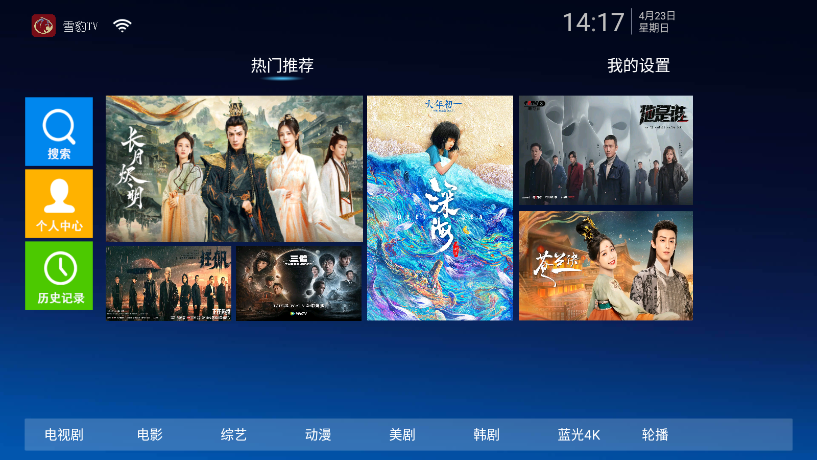This screenshot has height=460, width=817.
Task: Select the 电影 category
Action: click(150, 435)
